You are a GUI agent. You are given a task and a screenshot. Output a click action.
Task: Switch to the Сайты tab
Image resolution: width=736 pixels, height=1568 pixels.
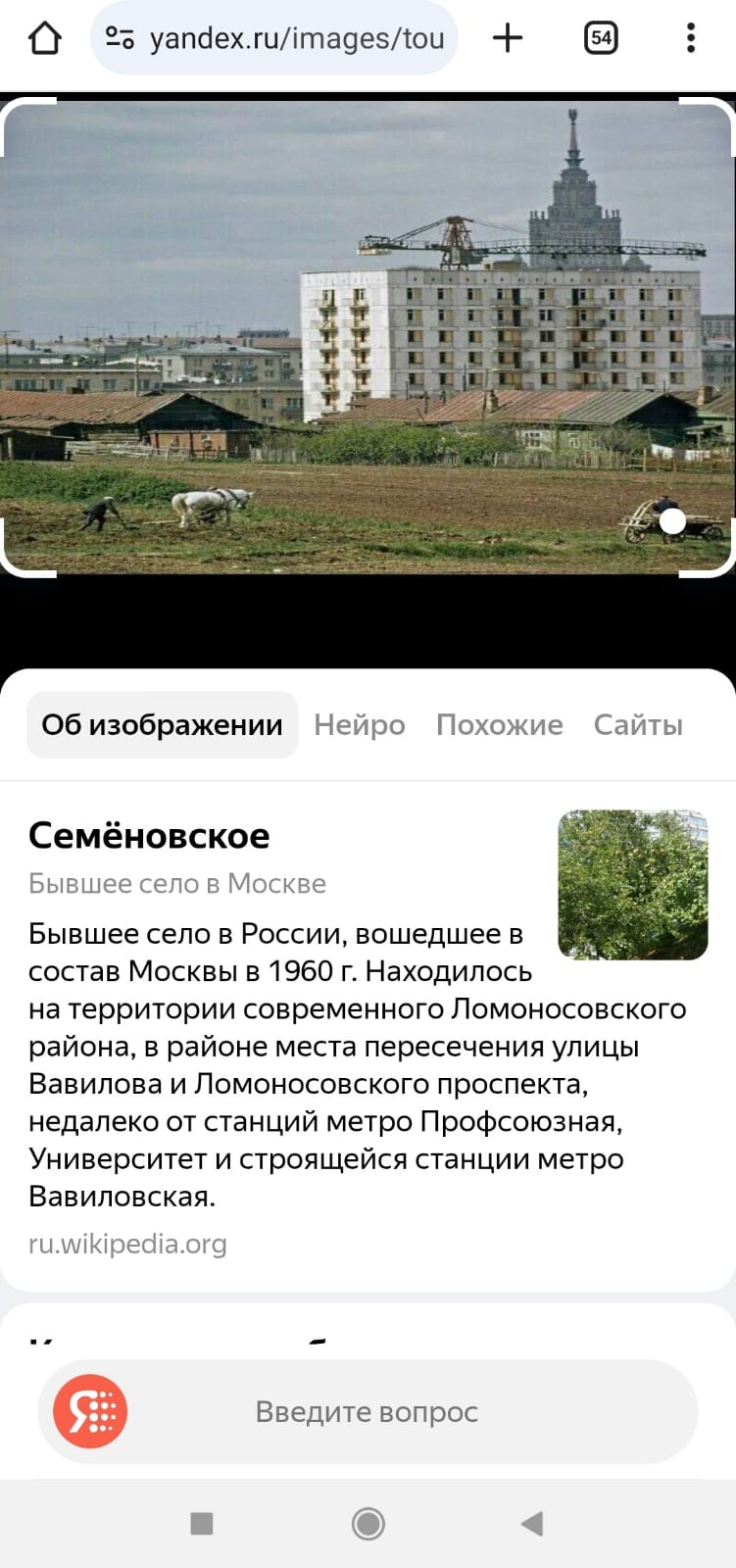[x=638, y=725]
